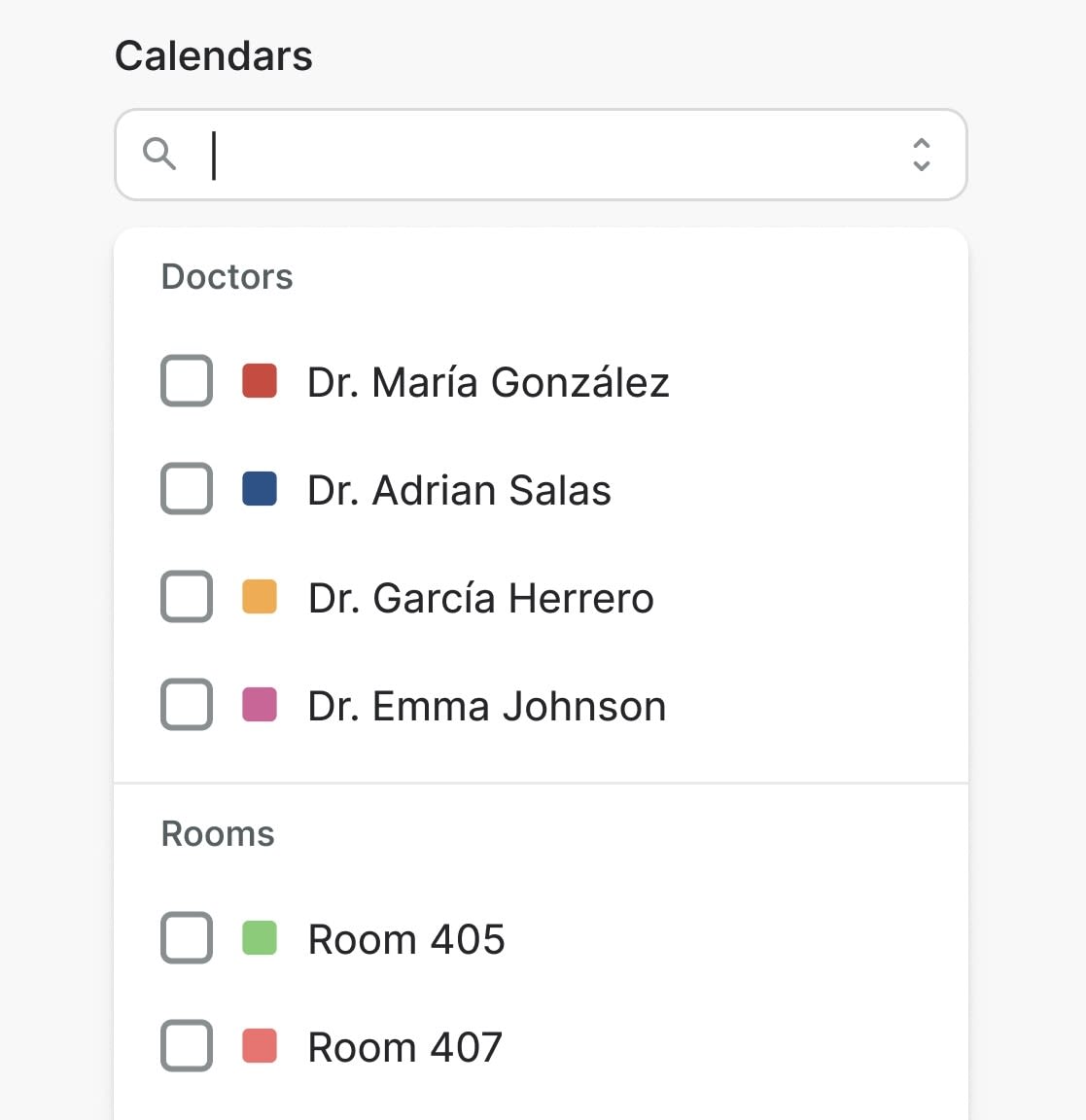This screenshot has height=1120, width=1086.
Task: Check the Room 405 checkbox
Action: (186, 938)
